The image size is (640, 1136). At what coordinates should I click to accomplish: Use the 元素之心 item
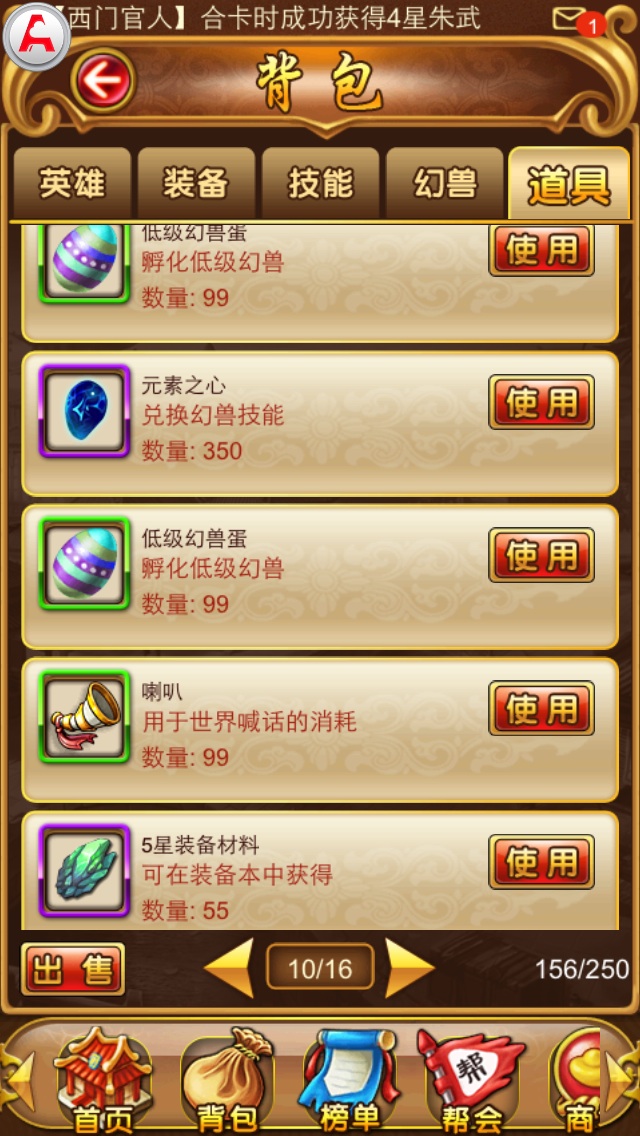point(541,403)
